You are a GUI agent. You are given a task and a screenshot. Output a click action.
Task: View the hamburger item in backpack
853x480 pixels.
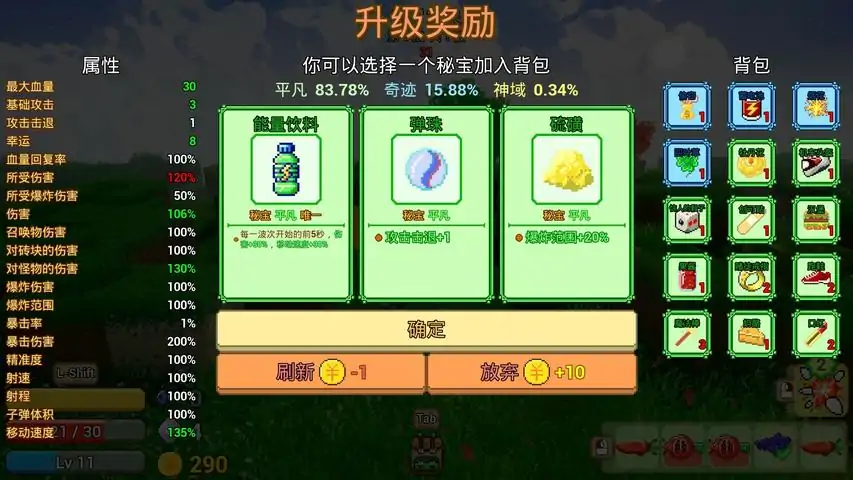pos(815,220)
